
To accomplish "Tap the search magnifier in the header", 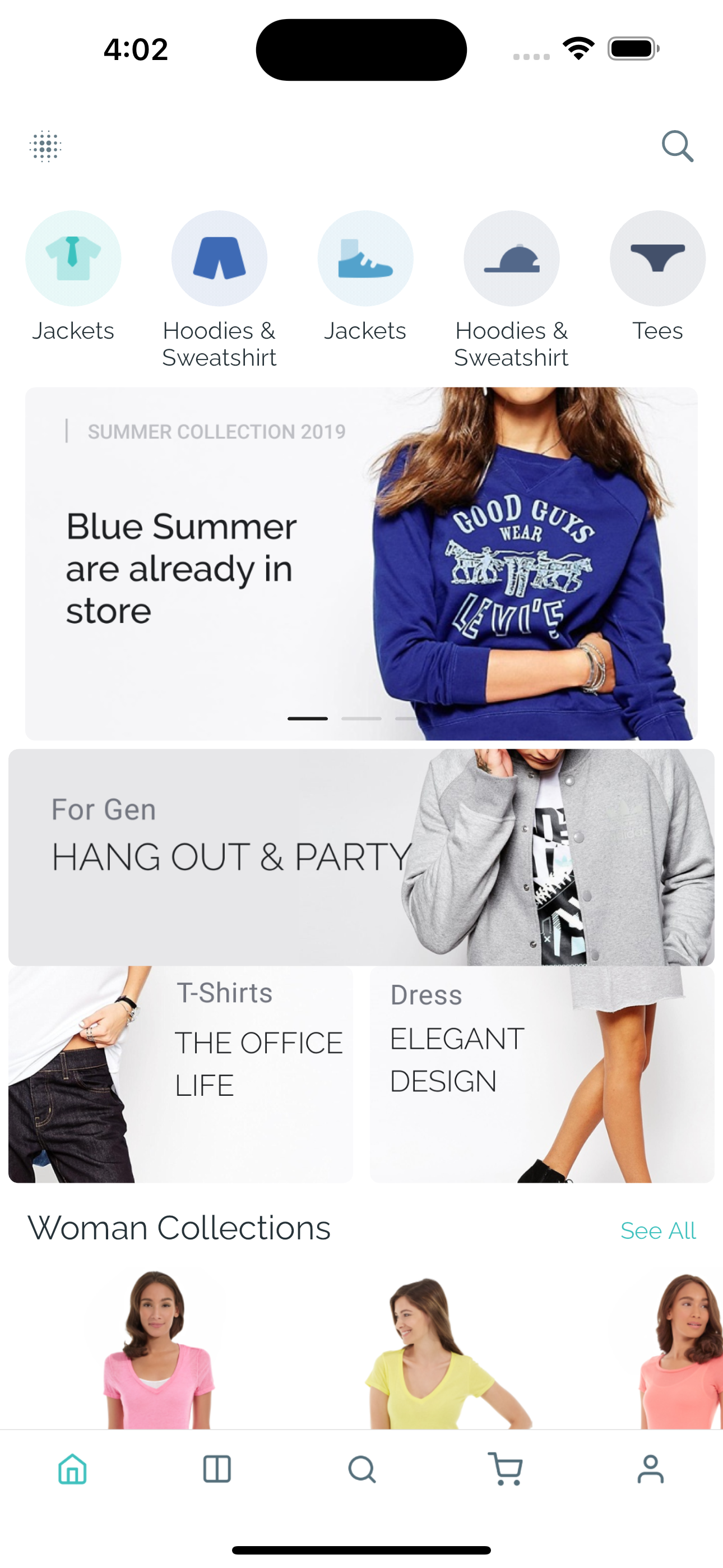I will point(678,146).
